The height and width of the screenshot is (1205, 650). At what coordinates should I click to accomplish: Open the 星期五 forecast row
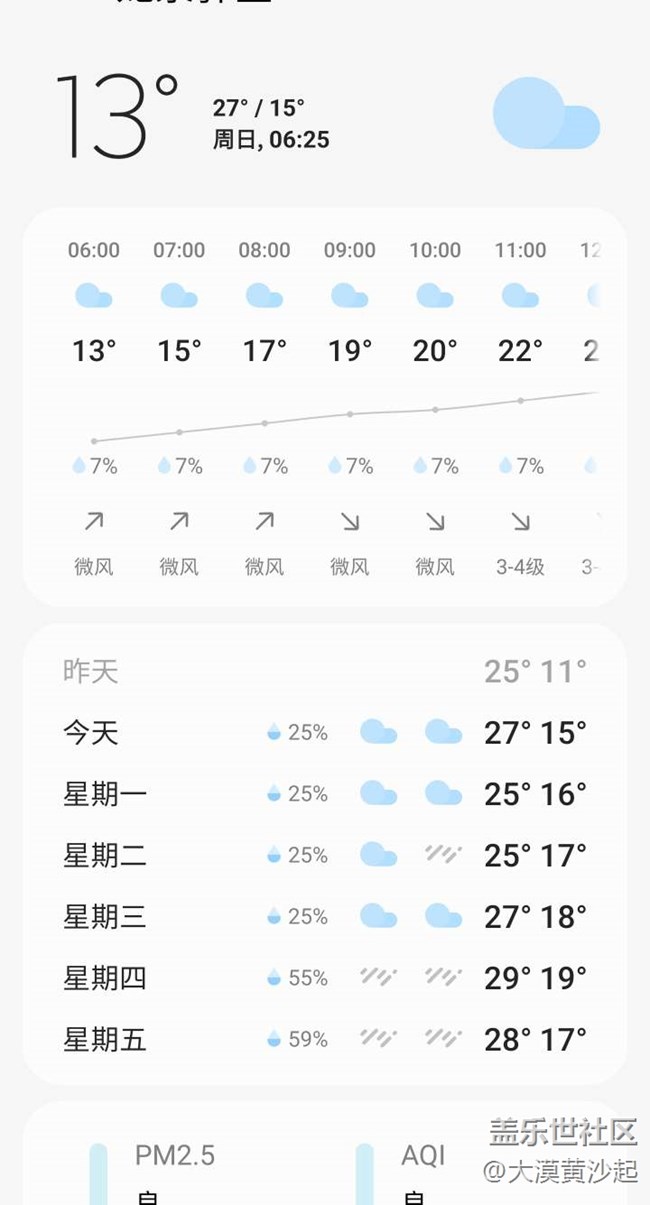tap(324, 1040)
